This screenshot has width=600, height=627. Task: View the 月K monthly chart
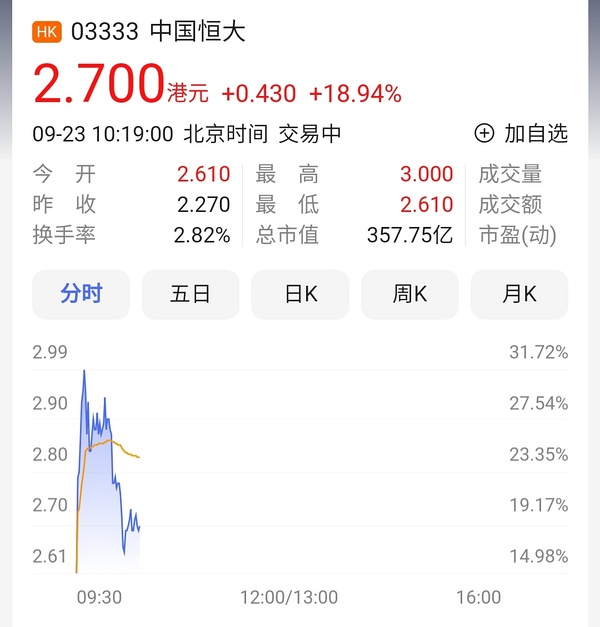518,294
